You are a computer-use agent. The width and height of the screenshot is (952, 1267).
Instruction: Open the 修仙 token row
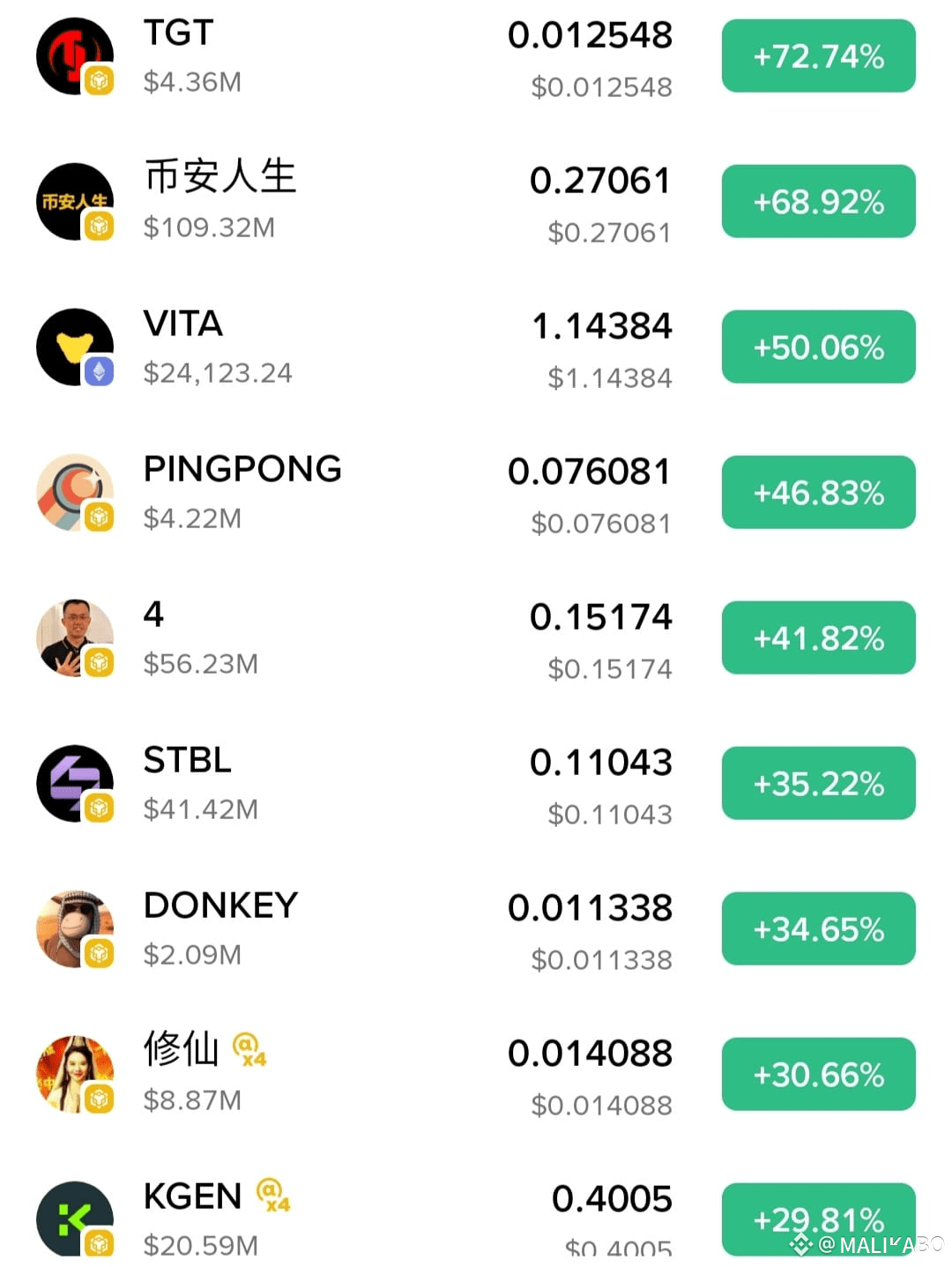(x=476, y=1075)
